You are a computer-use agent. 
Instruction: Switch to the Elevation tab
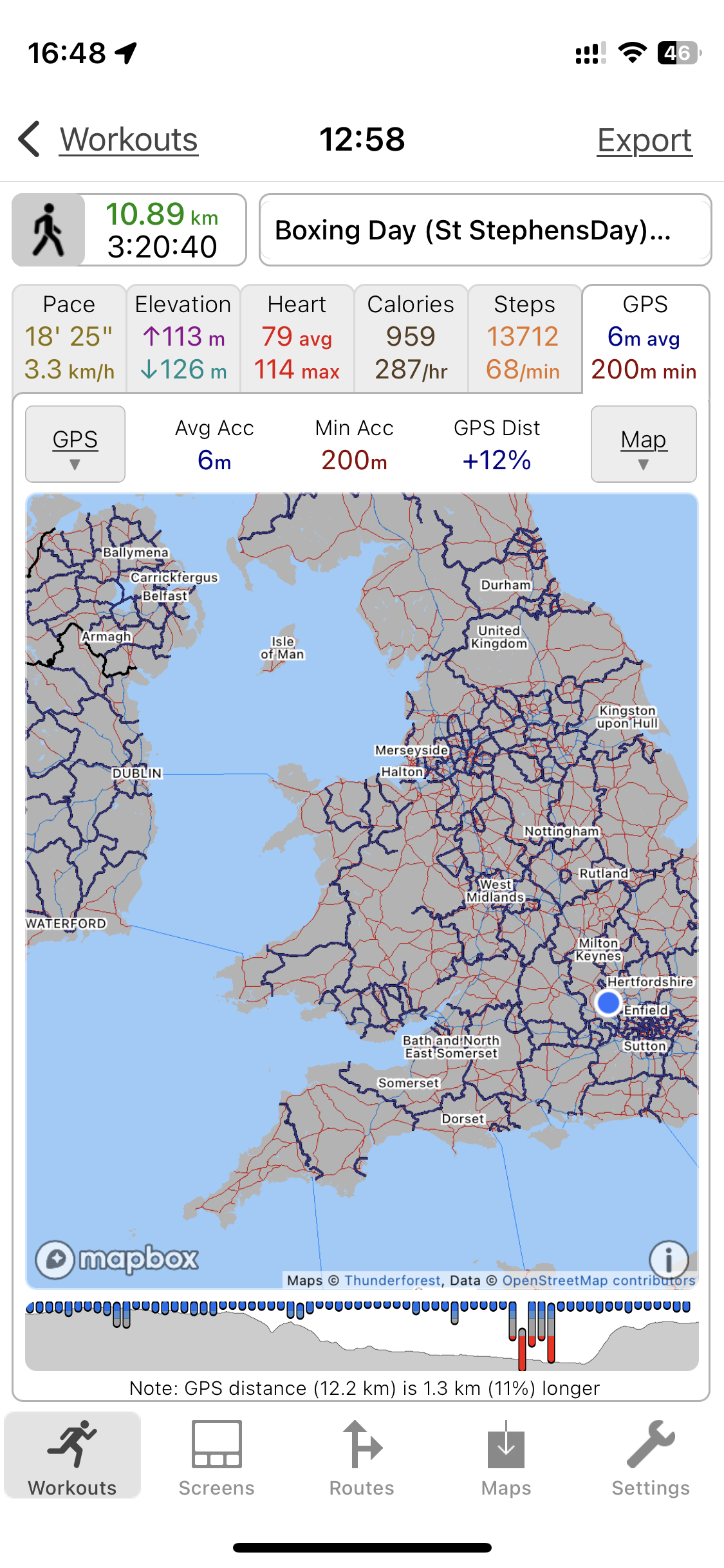pyautogui.click(x=183, y=338)
